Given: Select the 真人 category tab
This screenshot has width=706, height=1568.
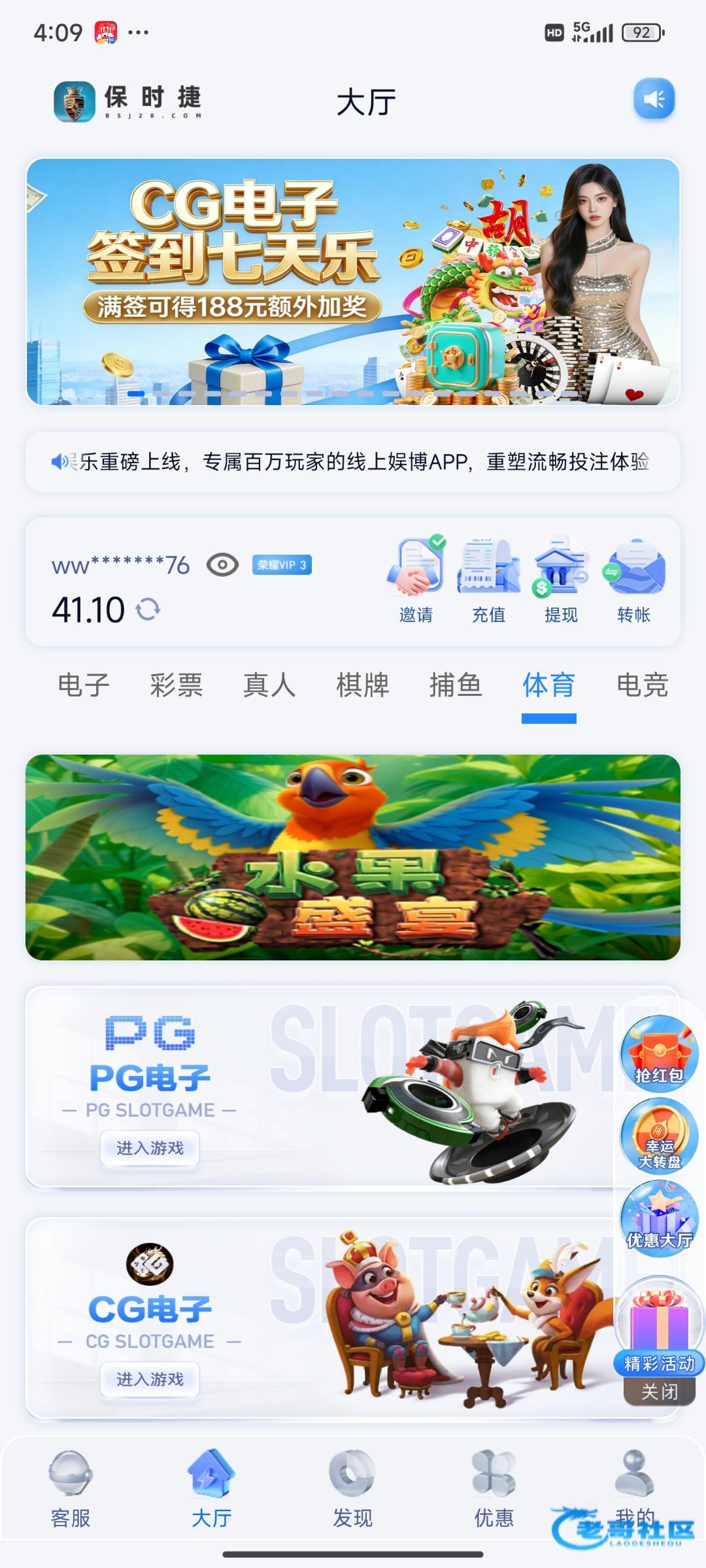Looking at the screenshot, I should [269, 685].
